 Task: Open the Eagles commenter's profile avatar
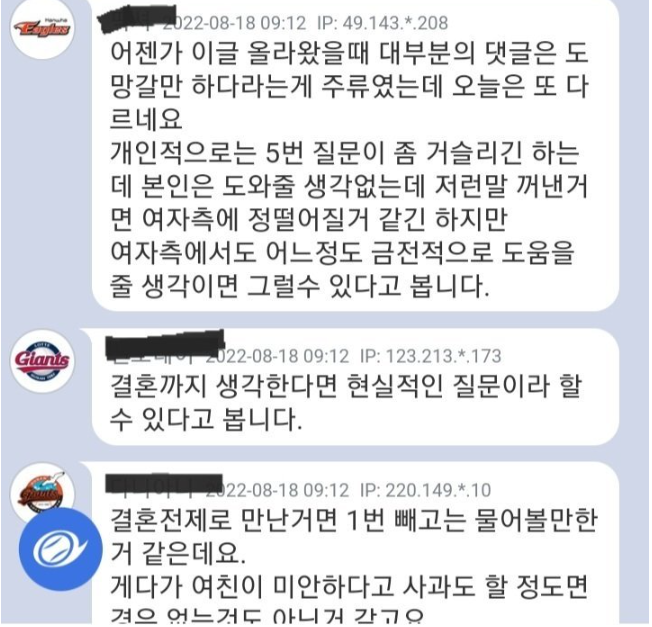pos(43,31)
